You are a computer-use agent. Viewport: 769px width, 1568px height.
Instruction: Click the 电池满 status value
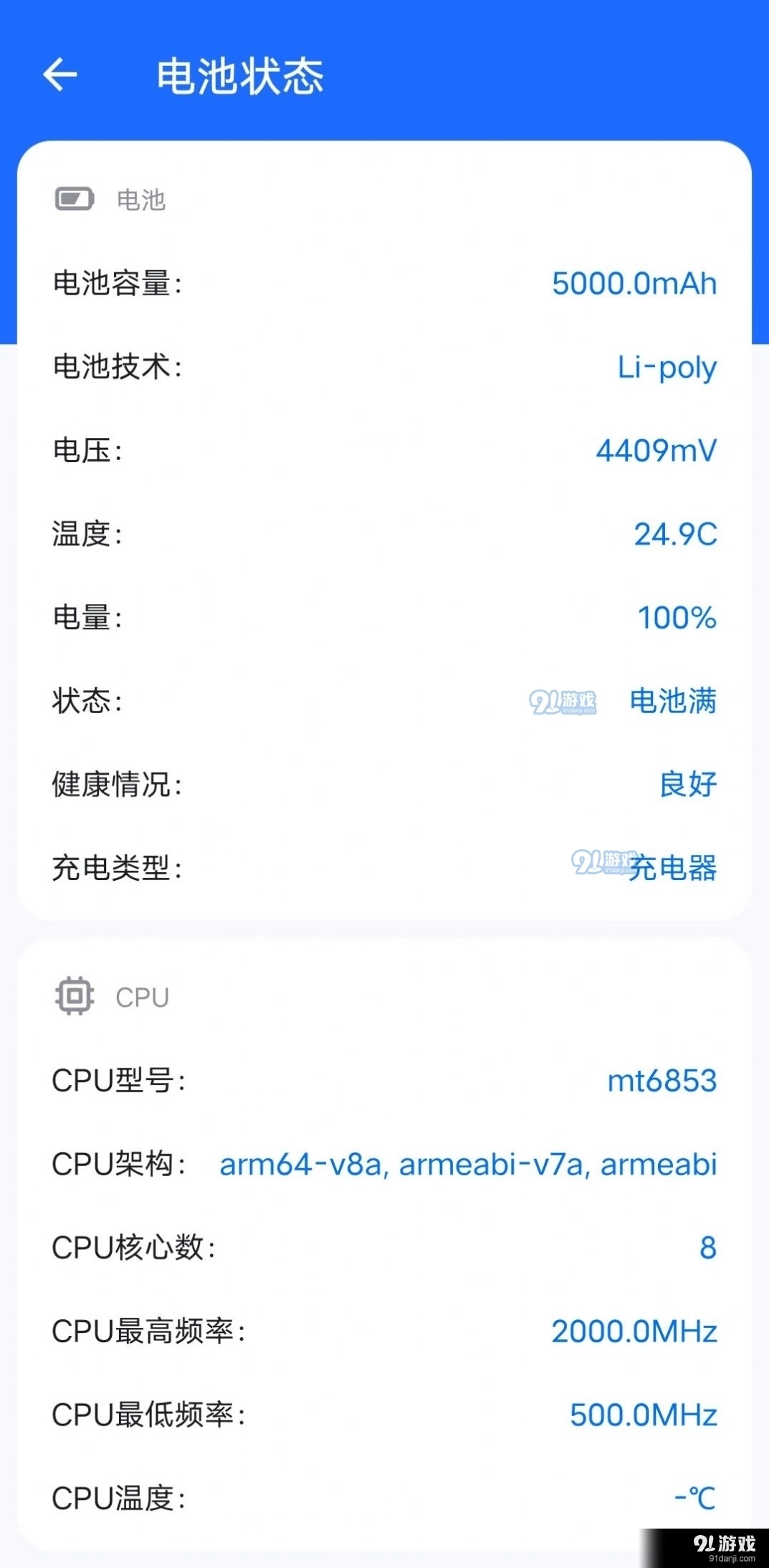(x=672, y=702)
